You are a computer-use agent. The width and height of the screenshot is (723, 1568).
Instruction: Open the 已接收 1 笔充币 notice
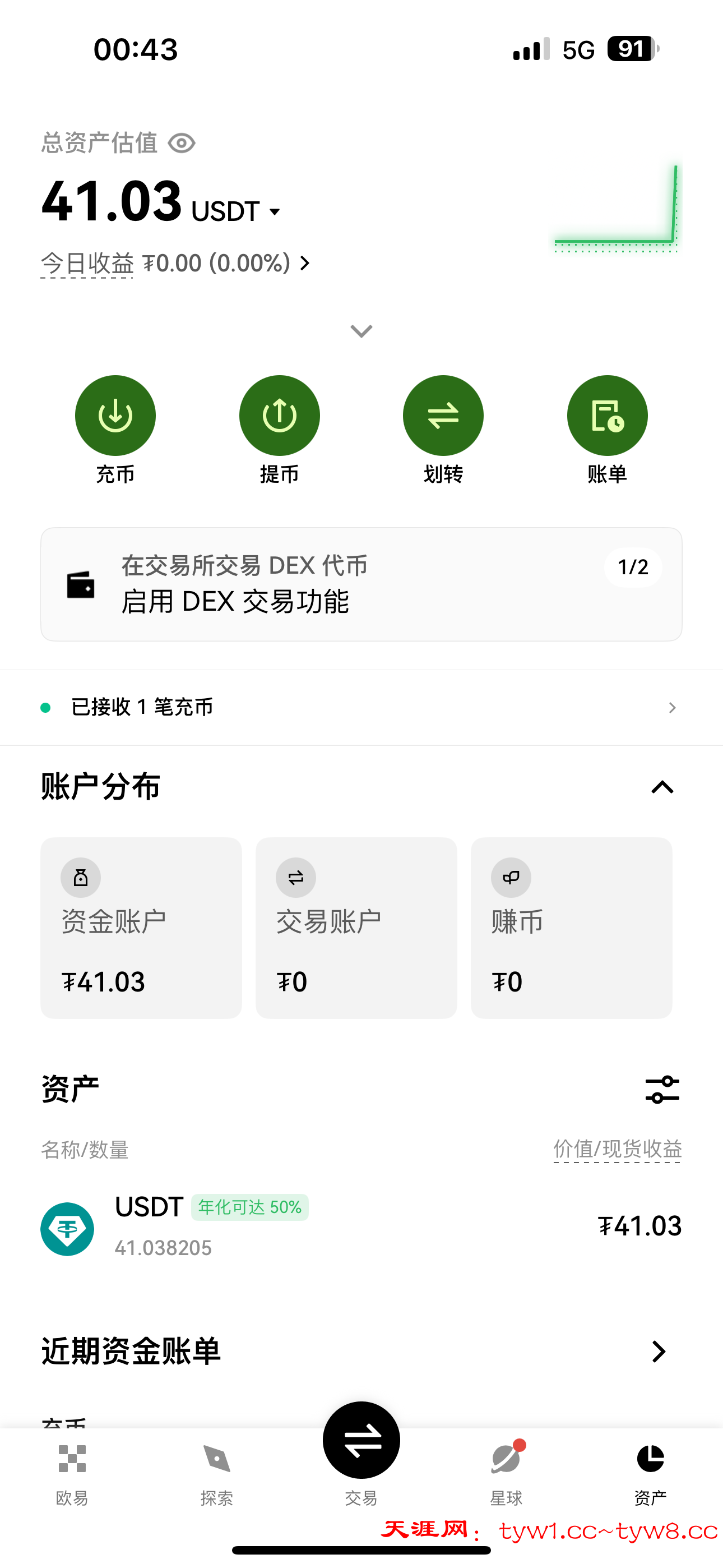[361, 707]
